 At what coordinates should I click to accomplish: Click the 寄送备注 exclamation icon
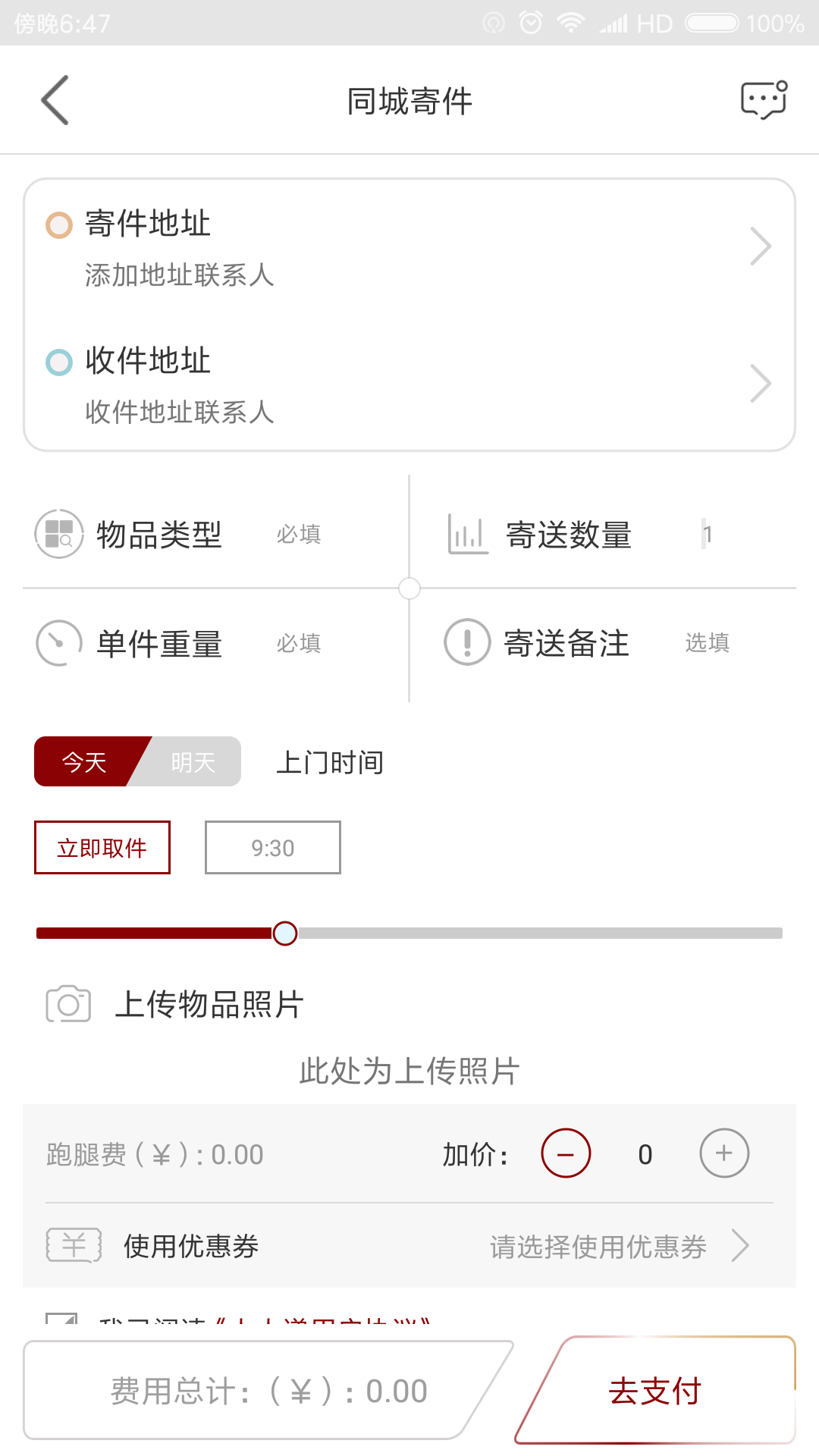pyautogui.click(x=468, y=645)
